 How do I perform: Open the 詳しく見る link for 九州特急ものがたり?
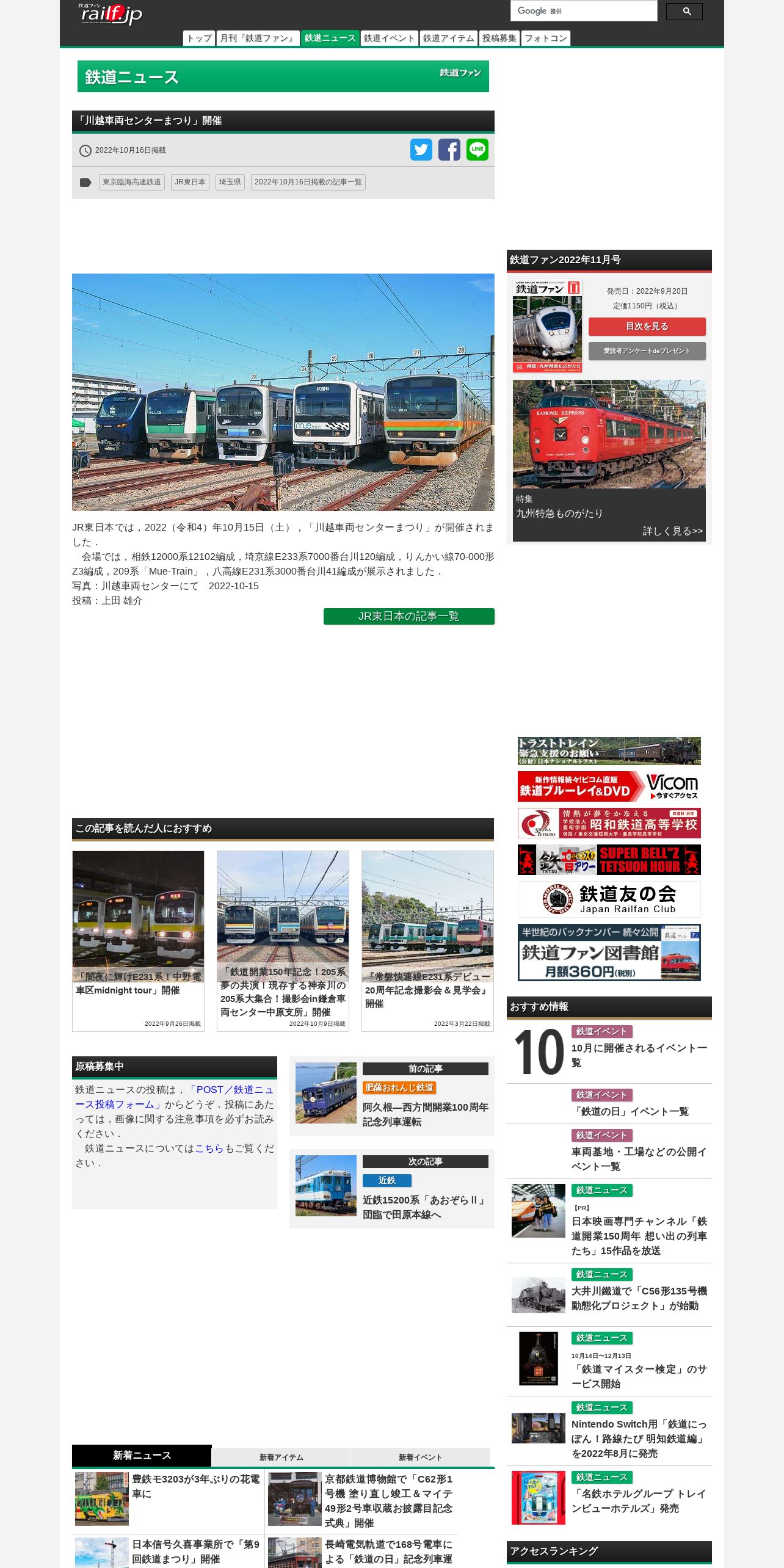click(672, 531)
